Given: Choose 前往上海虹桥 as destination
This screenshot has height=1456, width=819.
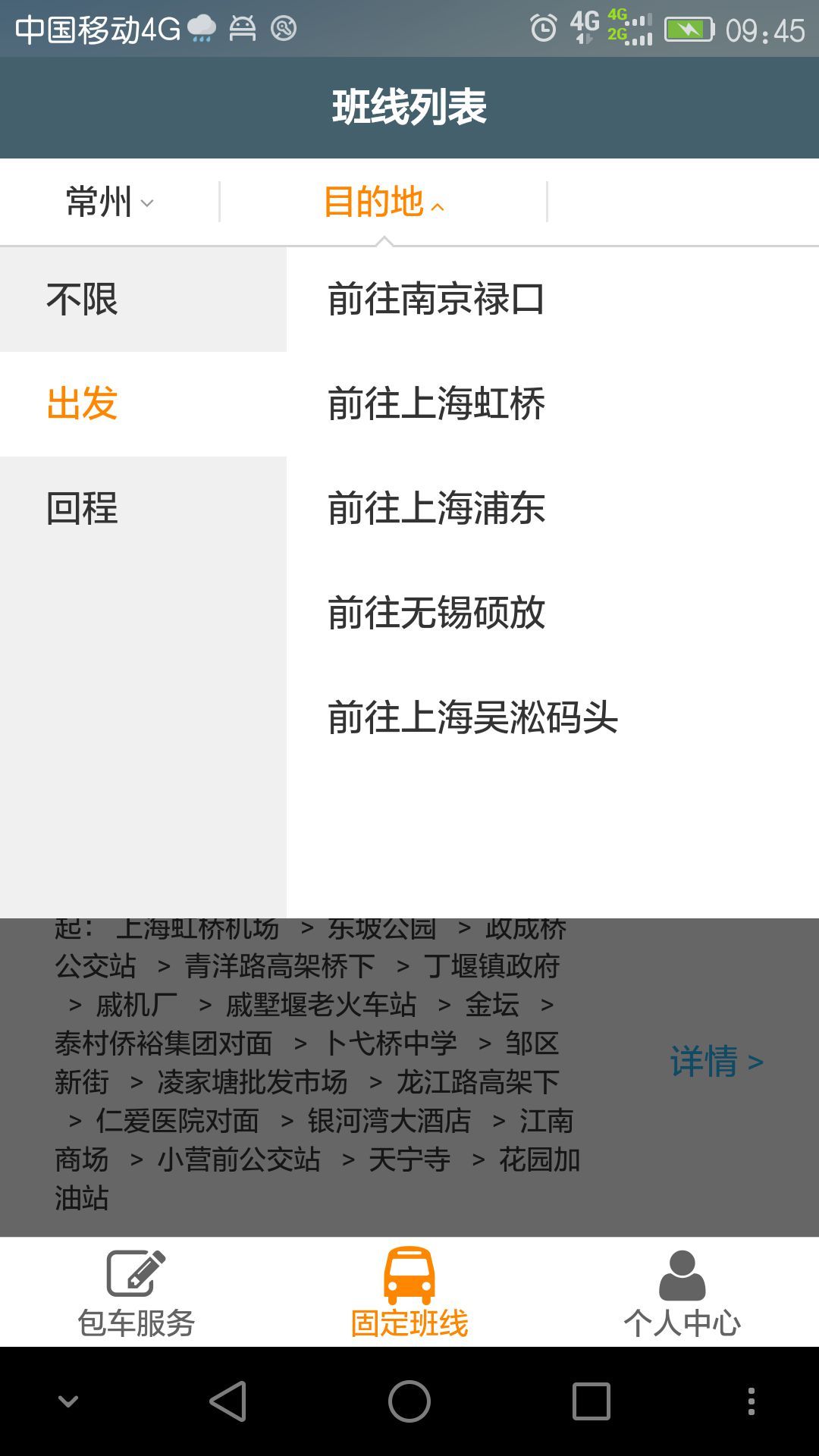Looking at the screenshot, I should (436, 403).
